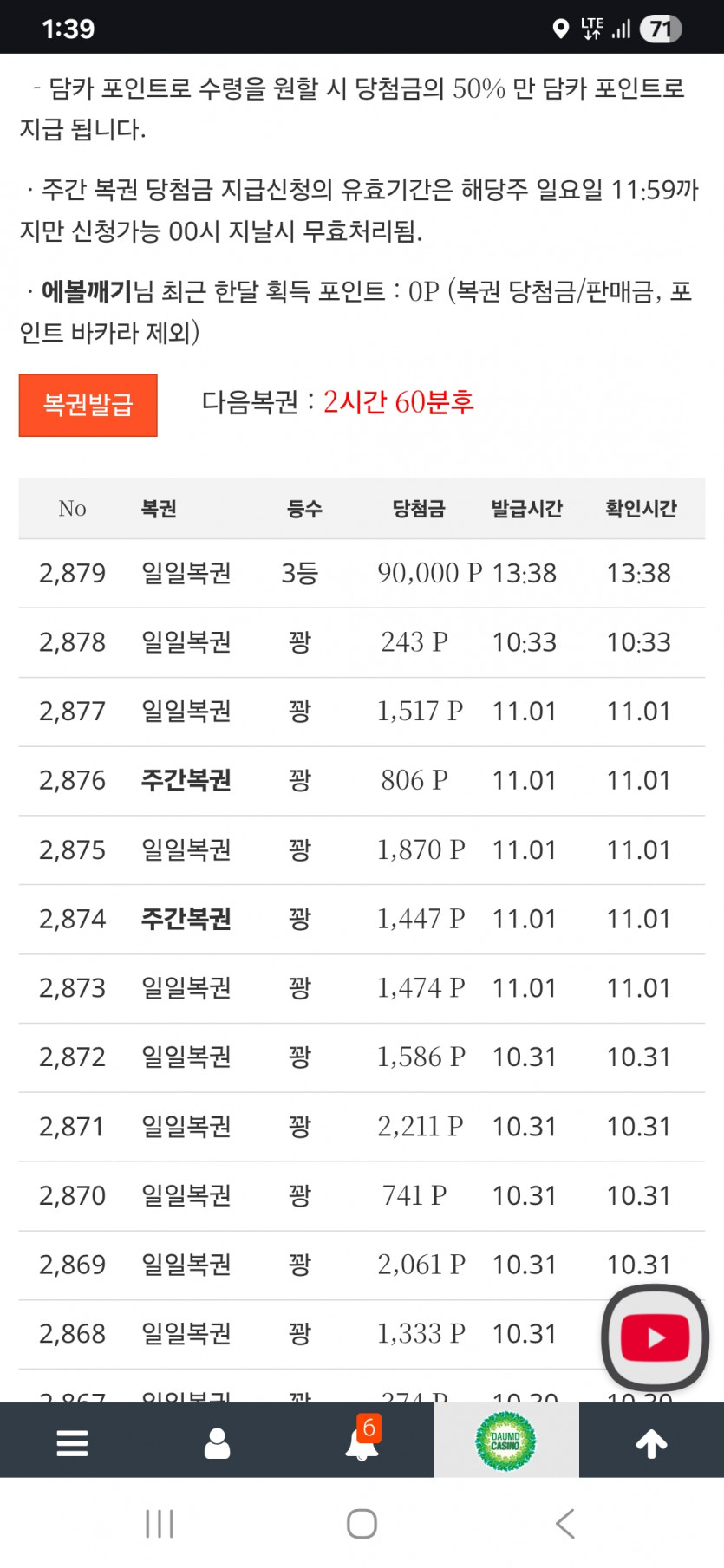Click the DAUMO CASINO logo icon
This screenshot has width=724, height=1568.
pos(506,1440)
